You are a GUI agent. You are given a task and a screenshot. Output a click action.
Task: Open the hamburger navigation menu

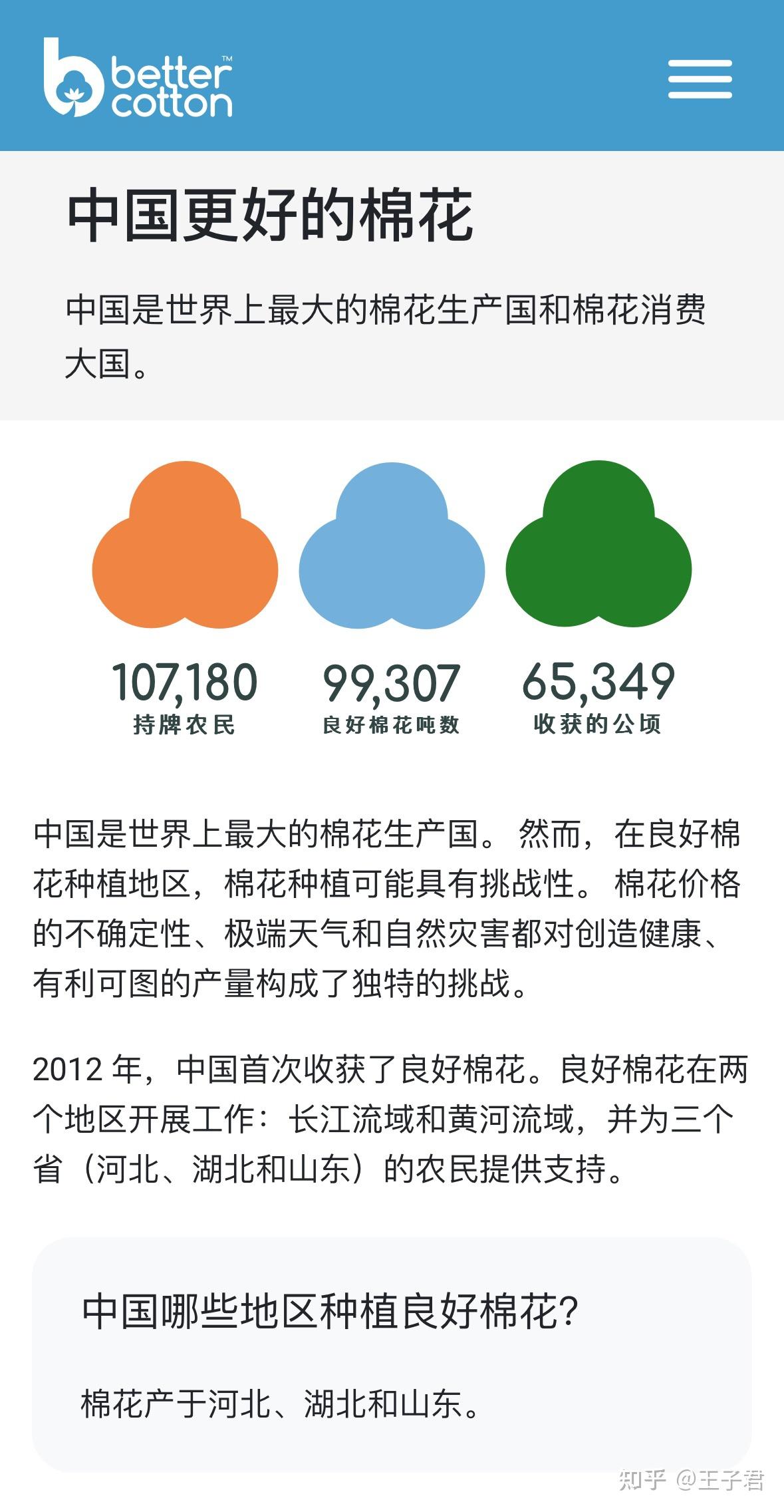tap(700, 78)
